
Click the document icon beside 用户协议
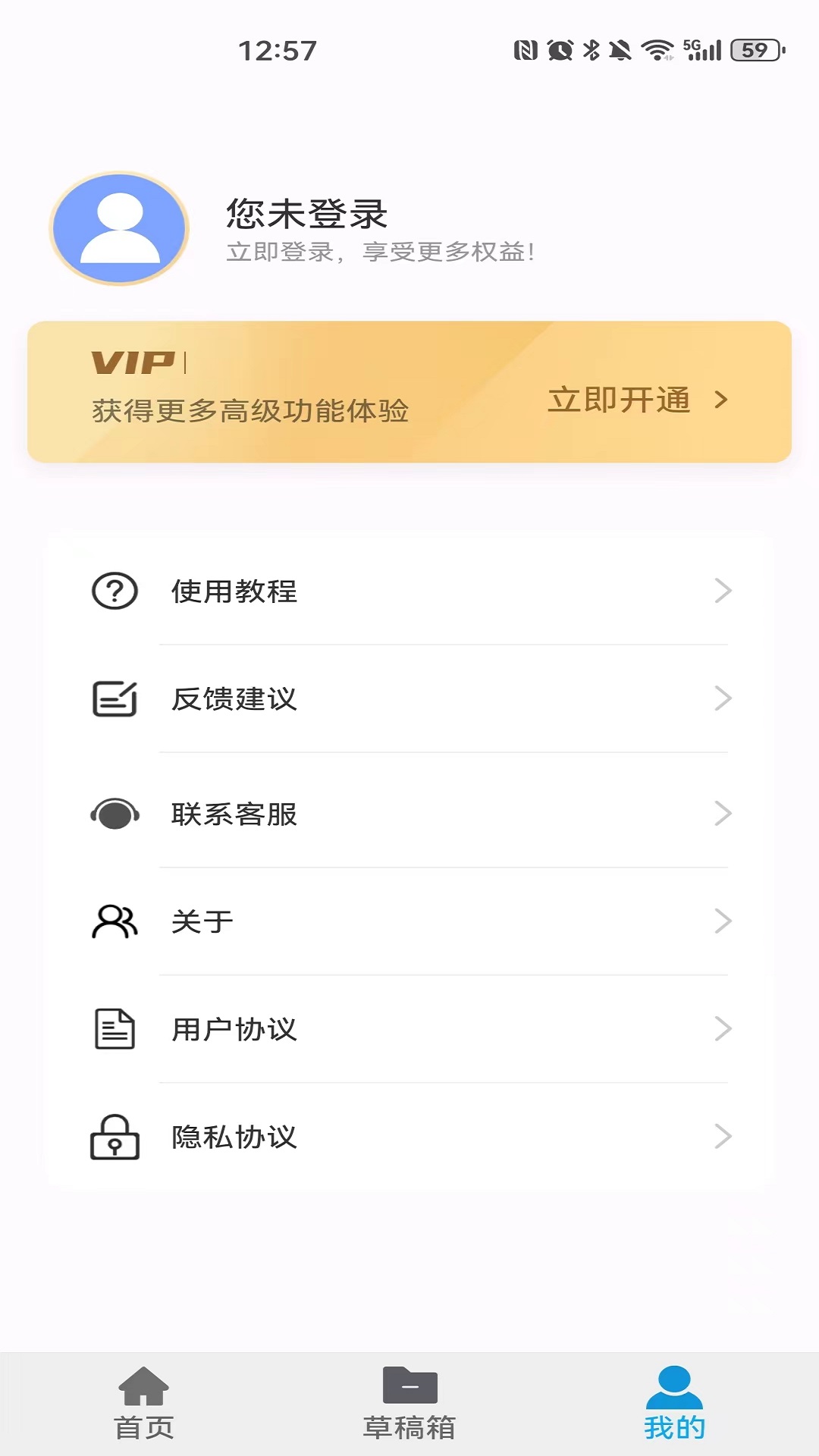tap(114, 1030)
